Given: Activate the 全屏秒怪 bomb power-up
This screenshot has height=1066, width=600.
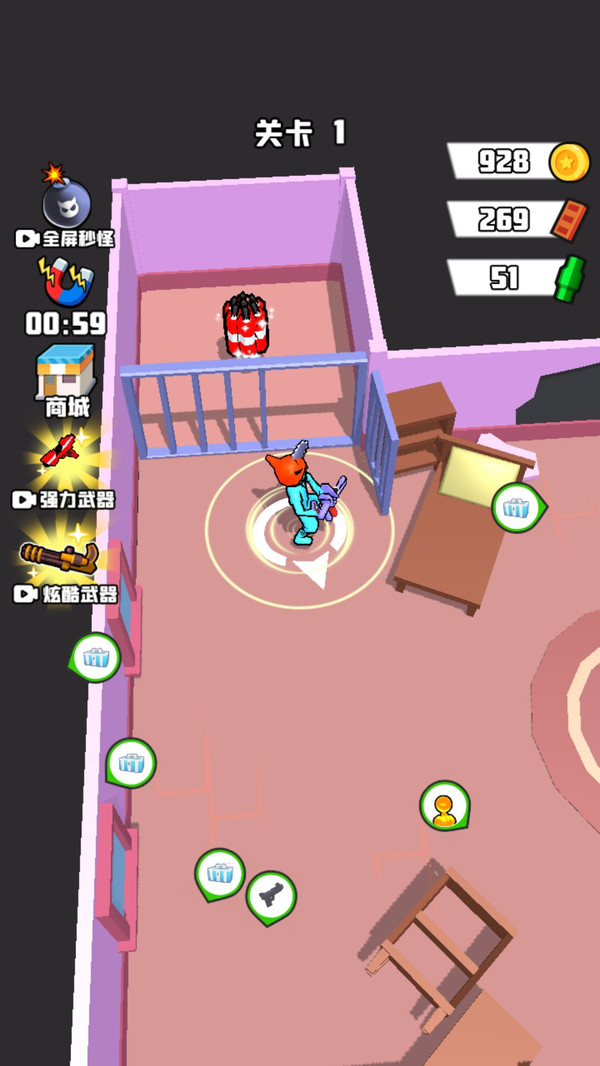Looking at the screenshot, I should point(65,204).
